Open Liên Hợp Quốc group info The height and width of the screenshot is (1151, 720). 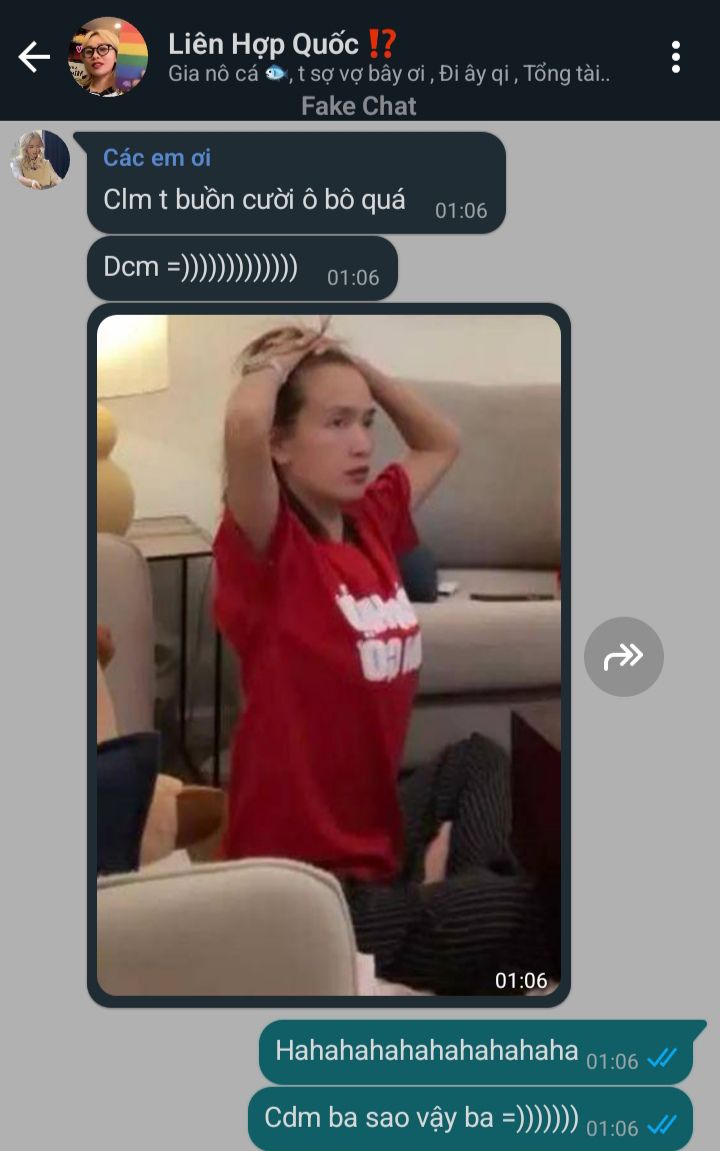click(282, 44)
